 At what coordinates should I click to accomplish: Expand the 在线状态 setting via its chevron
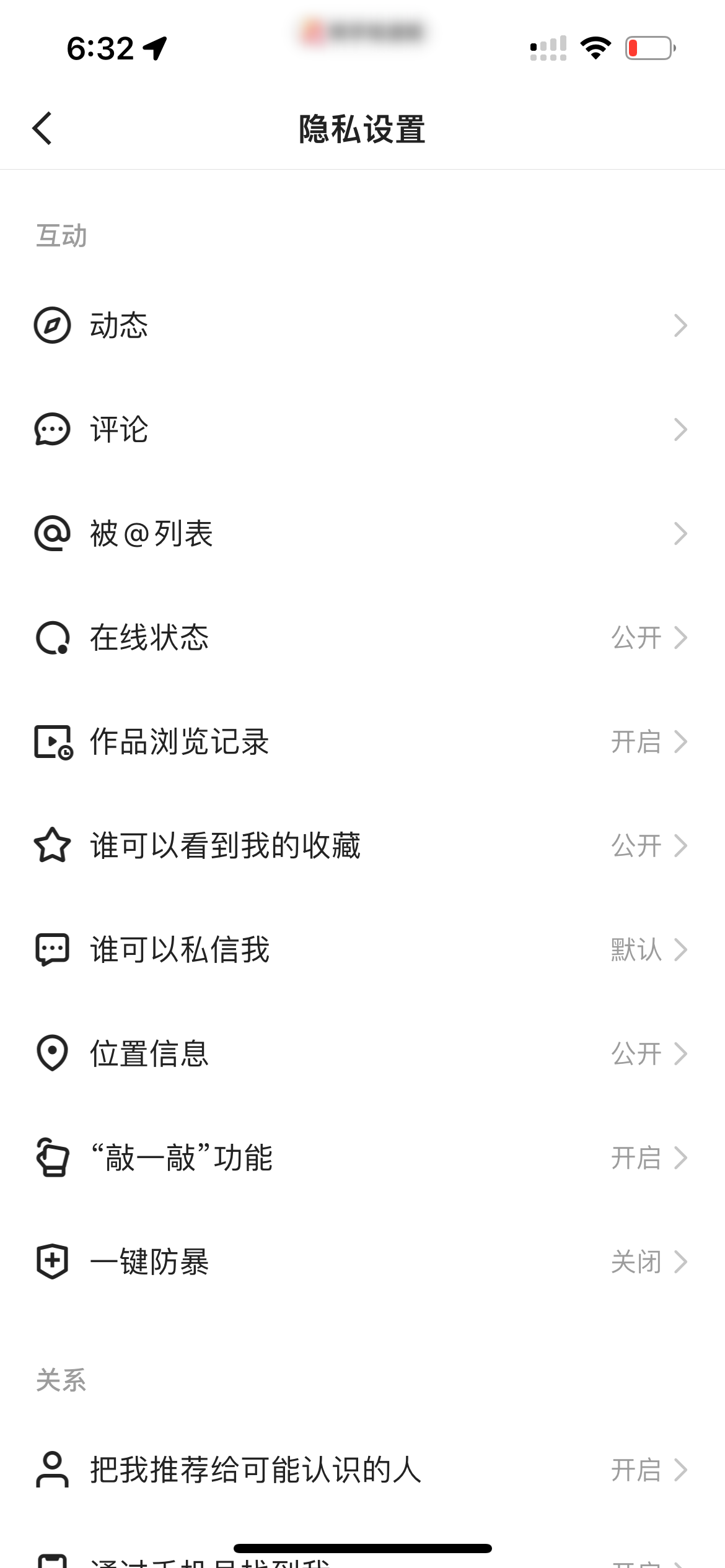(x=680, y=638)
